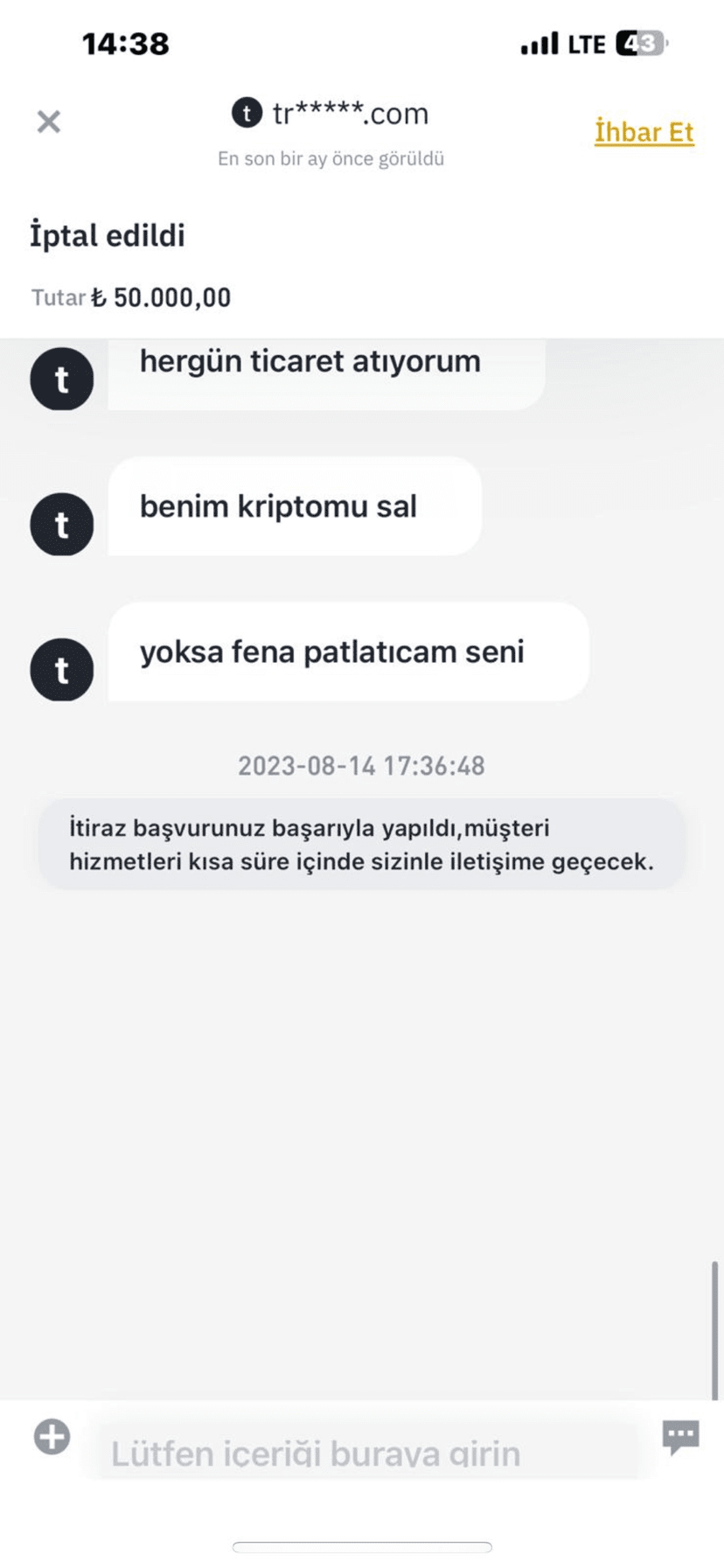Close the chat with the X icon
The width and height of the screenshot is (724, 1568).
pos(49,122)
